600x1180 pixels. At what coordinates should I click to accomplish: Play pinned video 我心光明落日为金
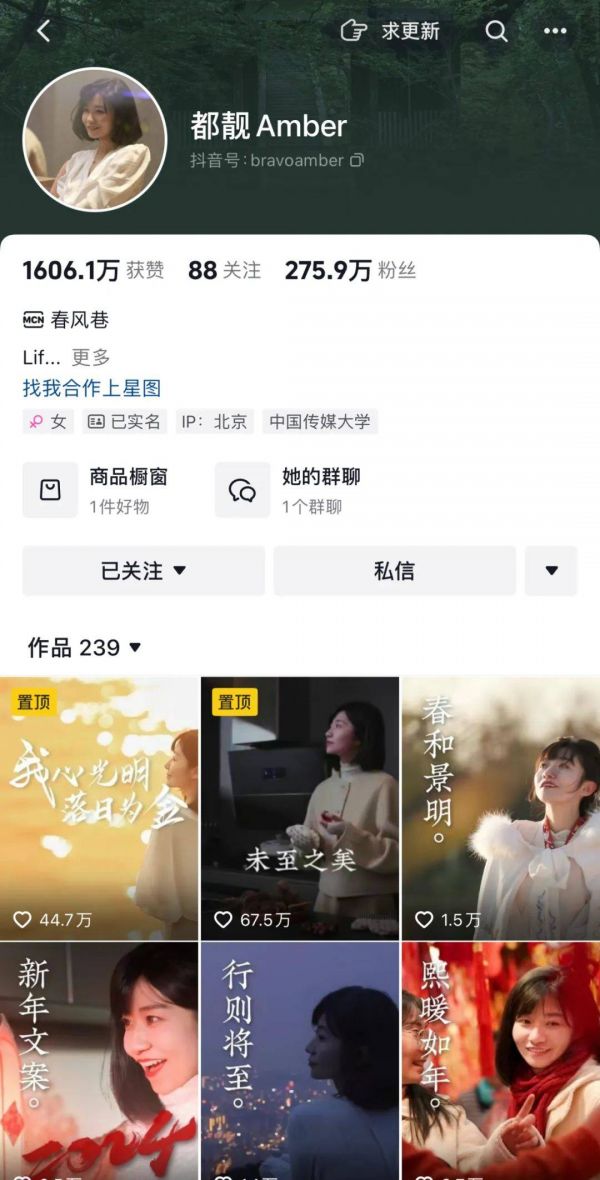coord(99,808)
